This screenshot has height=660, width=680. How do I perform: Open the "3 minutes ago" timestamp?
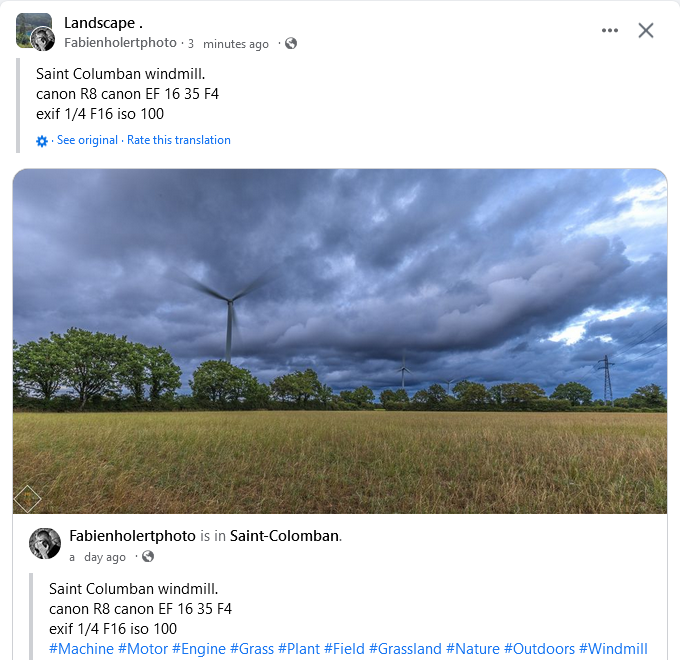(228, 44)
